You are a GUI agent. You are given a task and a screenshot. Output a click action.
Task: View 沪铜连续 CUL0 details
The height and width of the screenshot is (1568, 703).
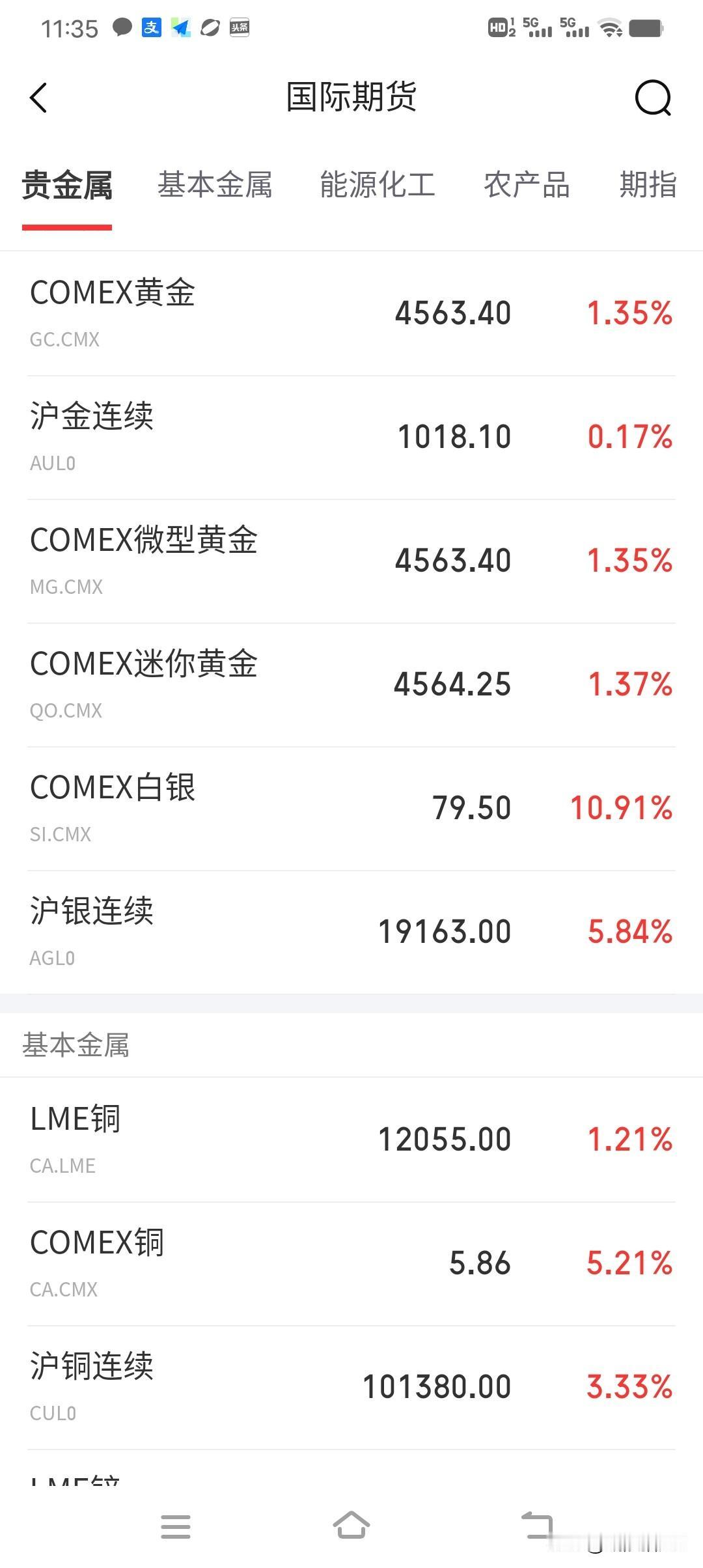coord(351,1387)
